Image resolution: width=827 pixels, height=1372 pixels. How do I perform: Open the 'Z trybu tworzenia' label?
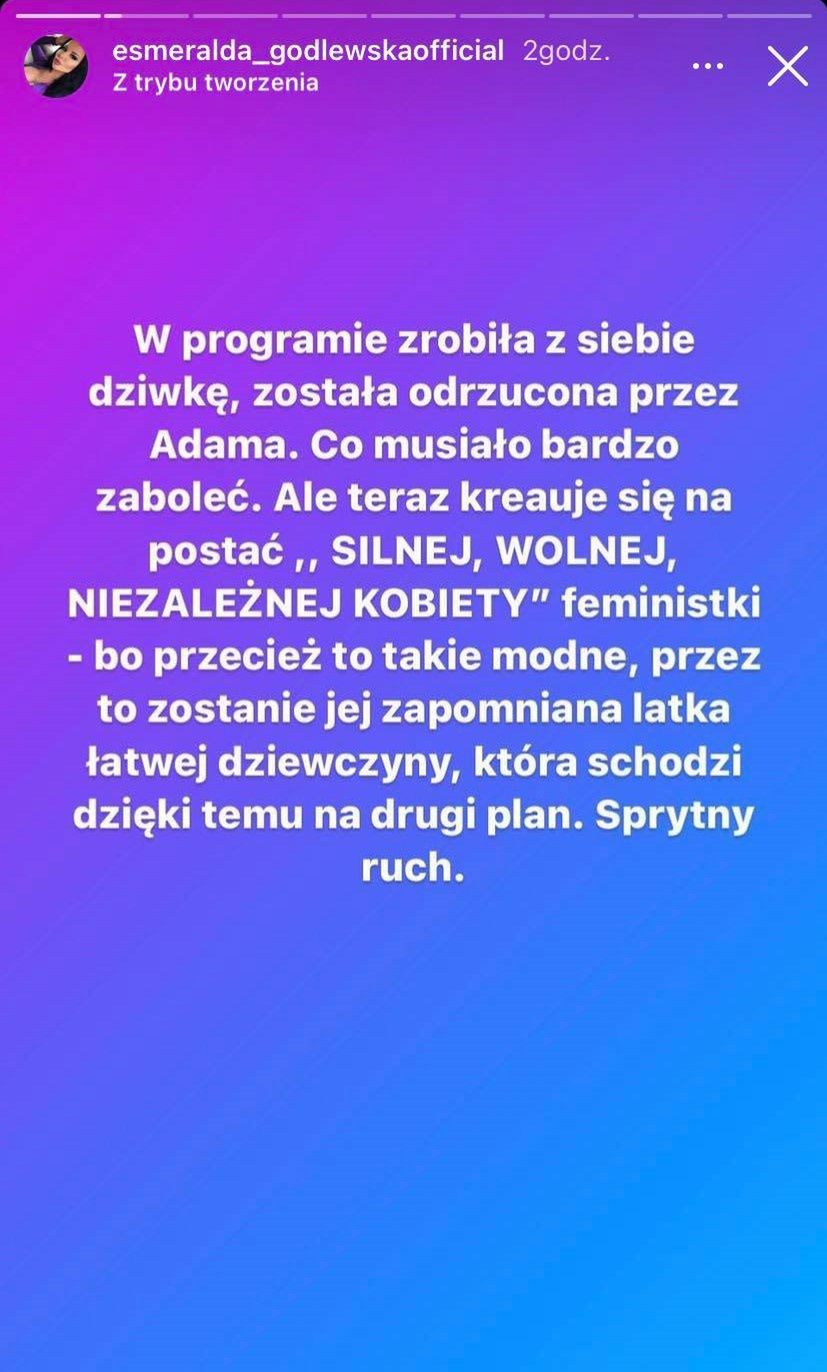(215, 83)
